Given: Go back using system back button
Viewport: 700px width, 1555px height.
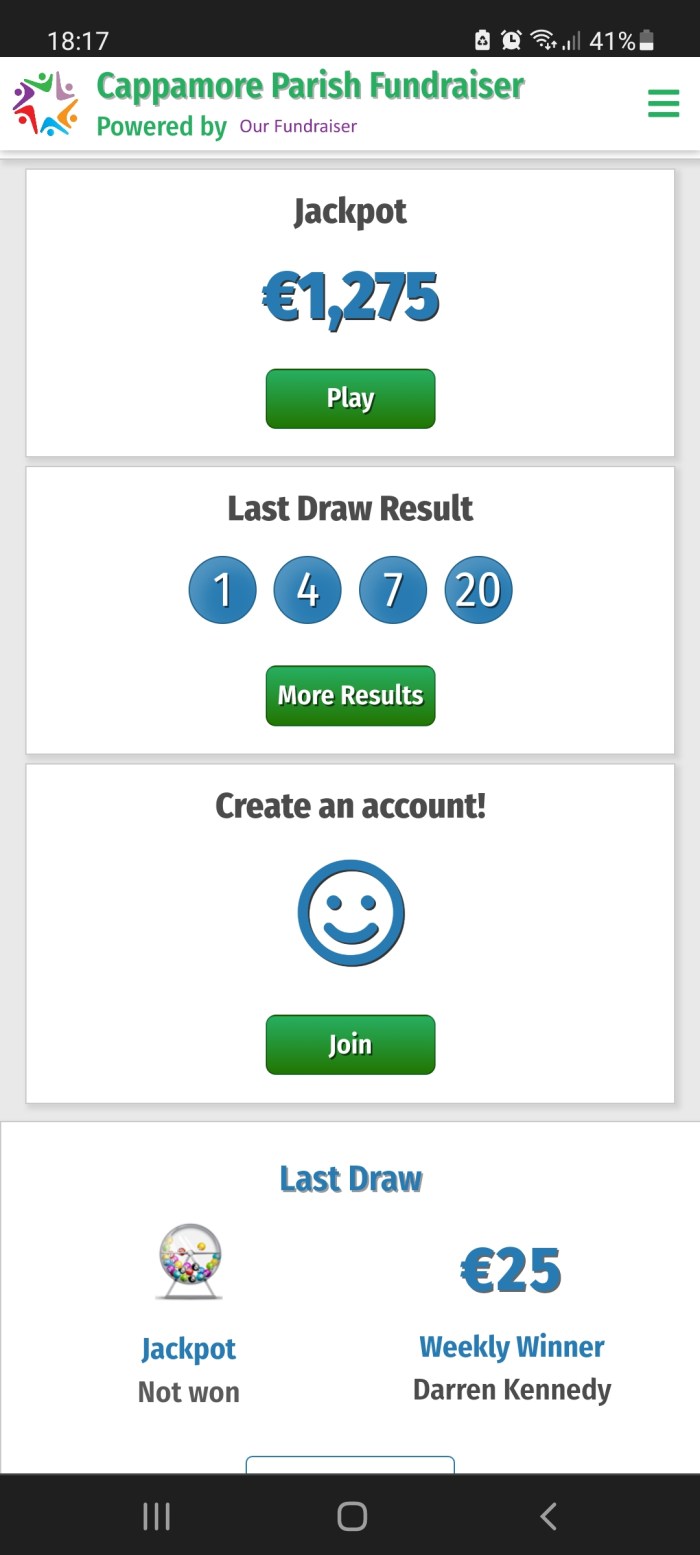Looking at the screenshot, I should [548, 1516].
